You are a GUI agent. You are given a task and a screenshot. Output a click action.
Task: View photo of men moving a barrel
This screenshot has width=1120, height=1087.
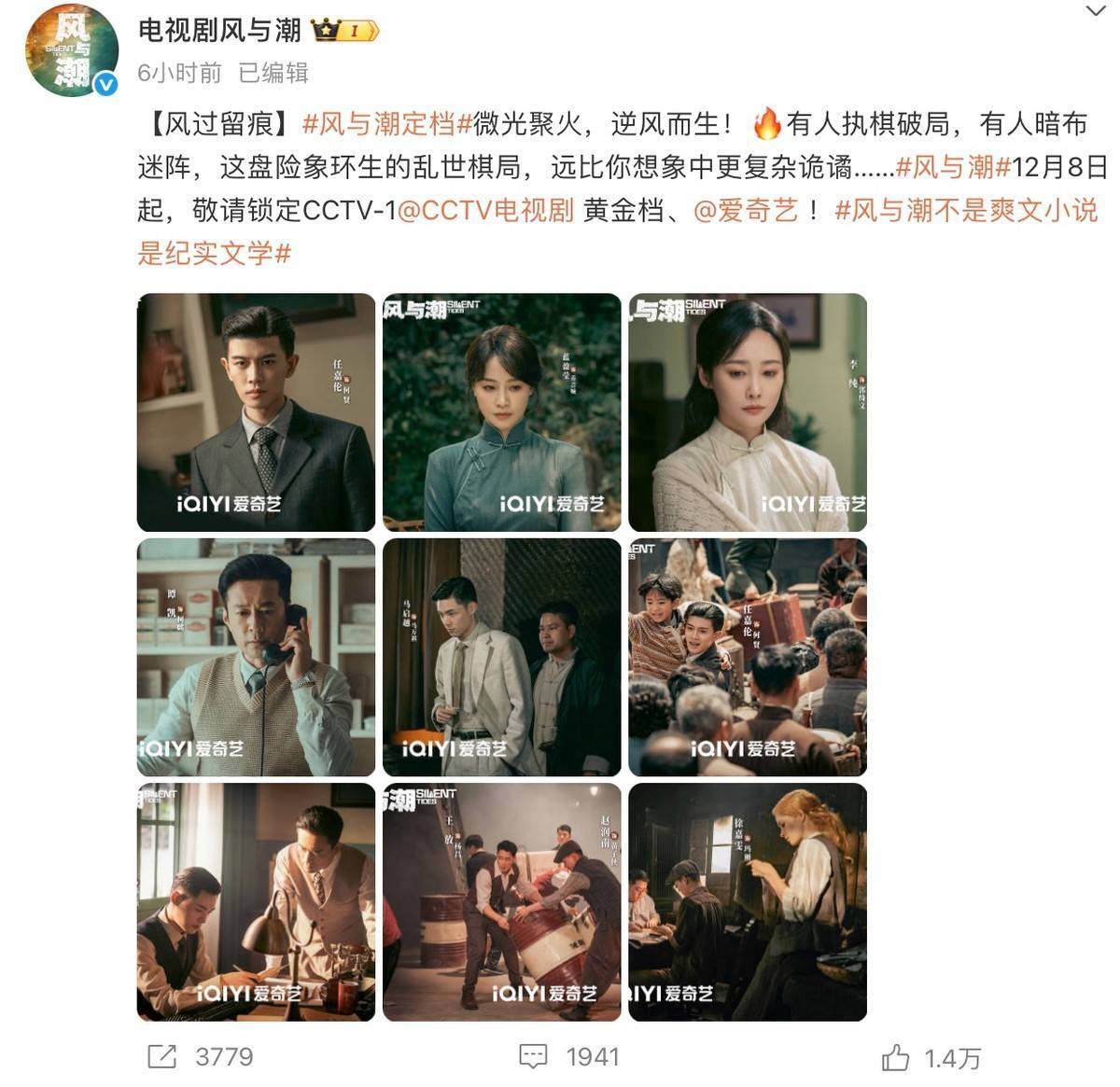(x=501, y=901)
